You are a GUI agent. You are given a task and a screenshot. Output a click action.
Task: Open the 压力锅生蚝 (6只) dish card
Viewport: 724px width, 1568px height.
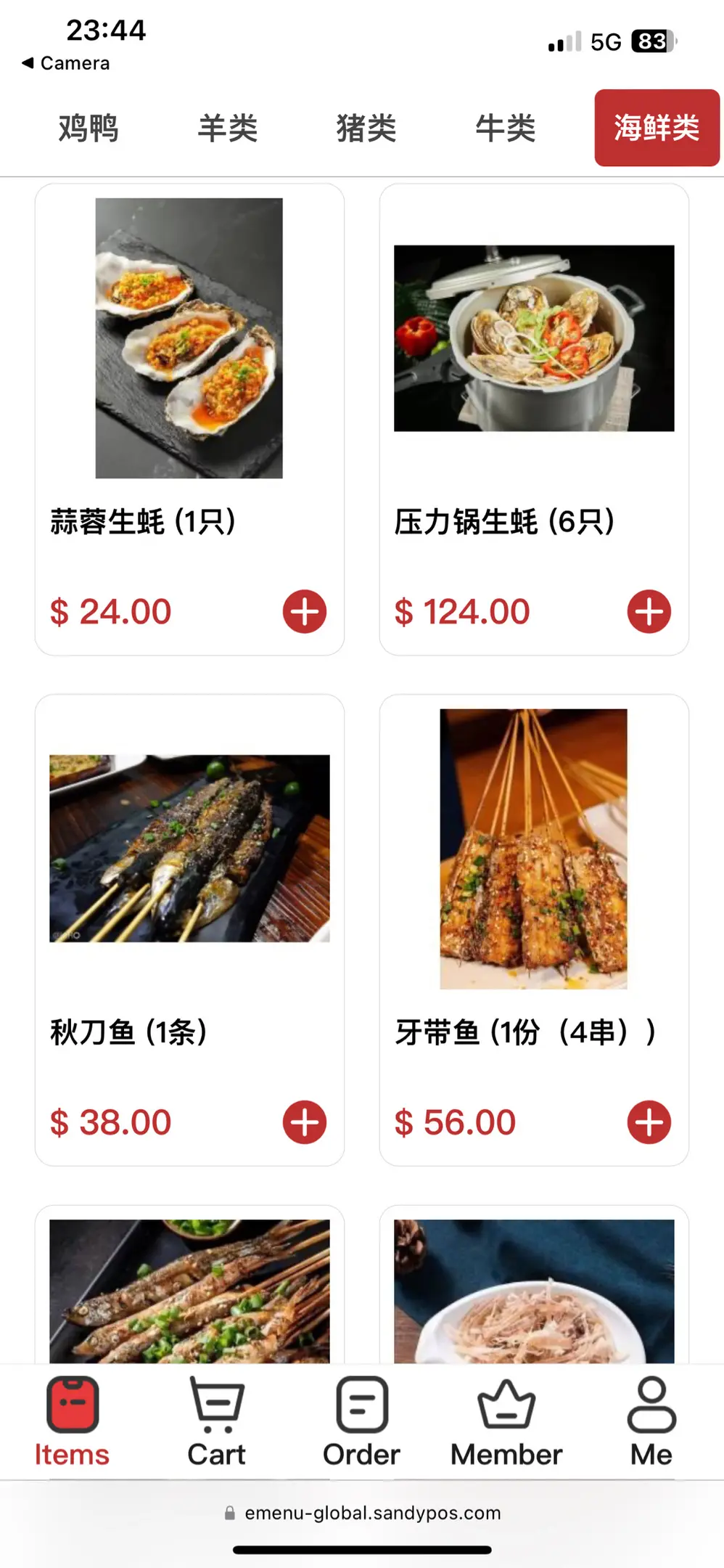(x=534, y=339)
